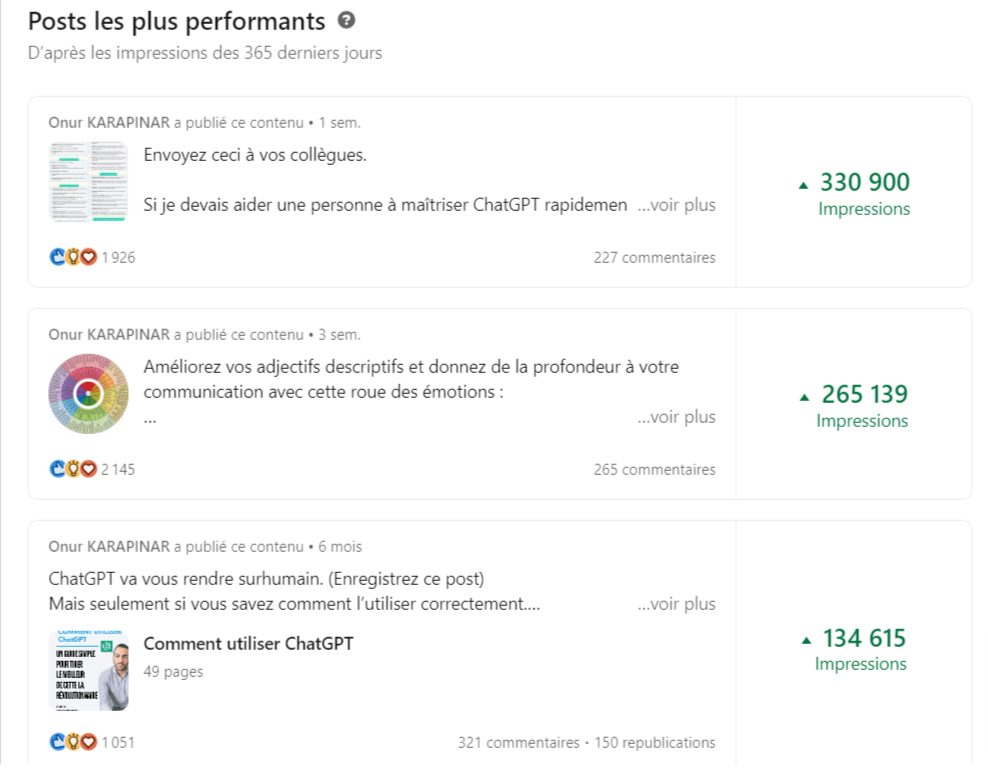View the 150 republications
This screenshot has width=988, height=772.
point(655,743)
